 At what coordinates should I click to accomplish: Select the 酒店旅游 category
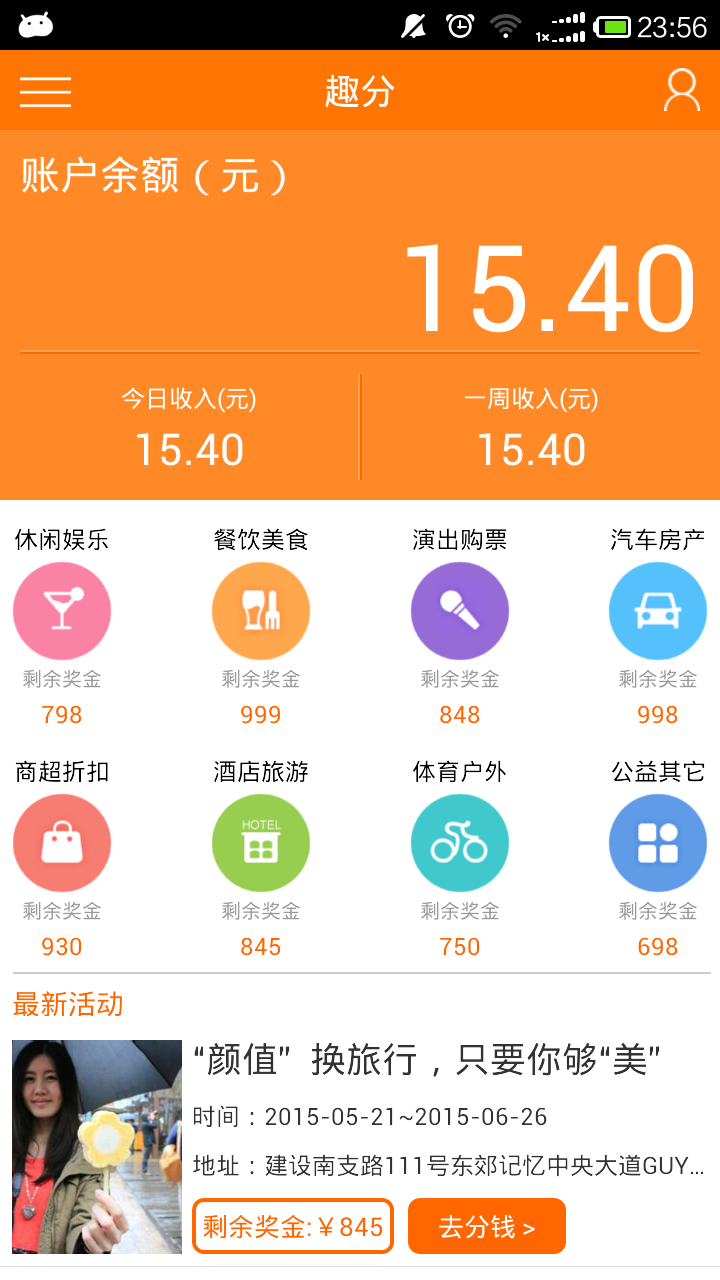click(261, 843)
